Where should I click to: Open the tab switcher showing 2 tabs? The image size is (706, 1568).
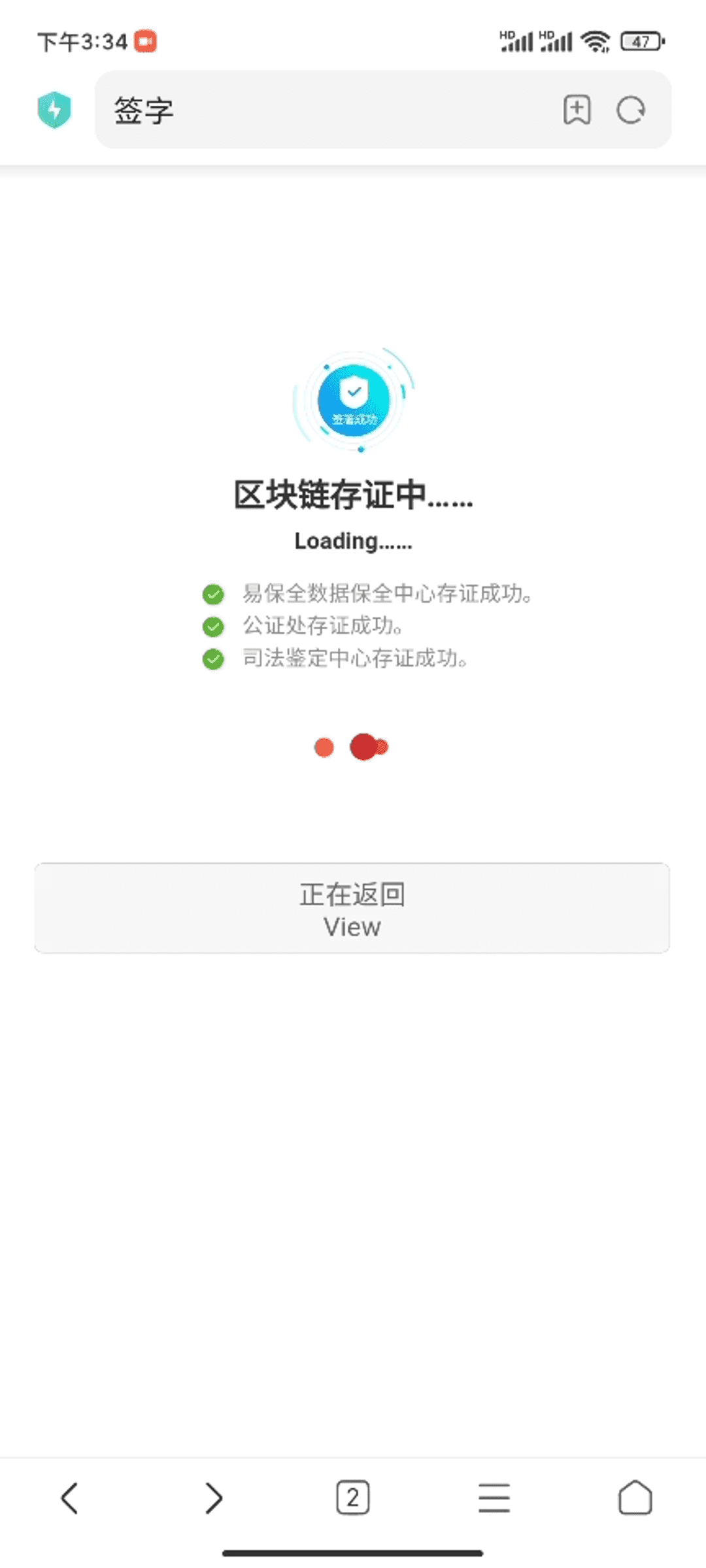pos(353,1497)
